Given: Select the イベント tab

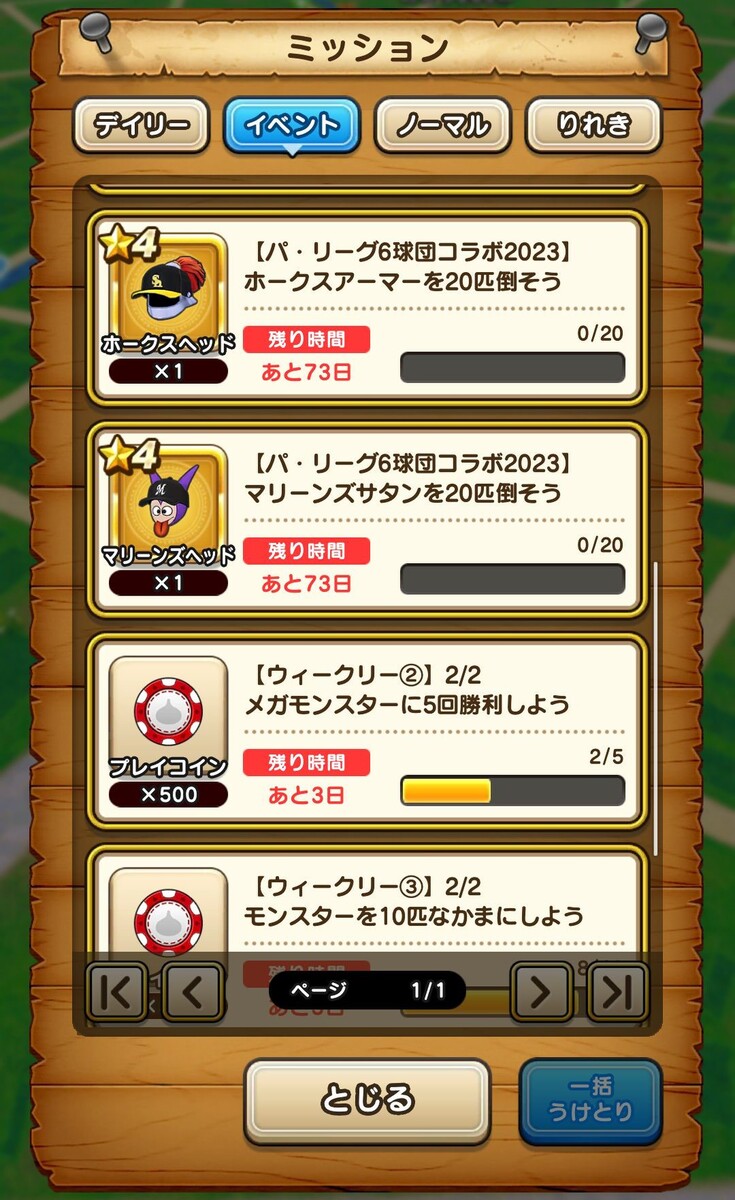Looking at the screenshot, I should click(x=292, y=126).
